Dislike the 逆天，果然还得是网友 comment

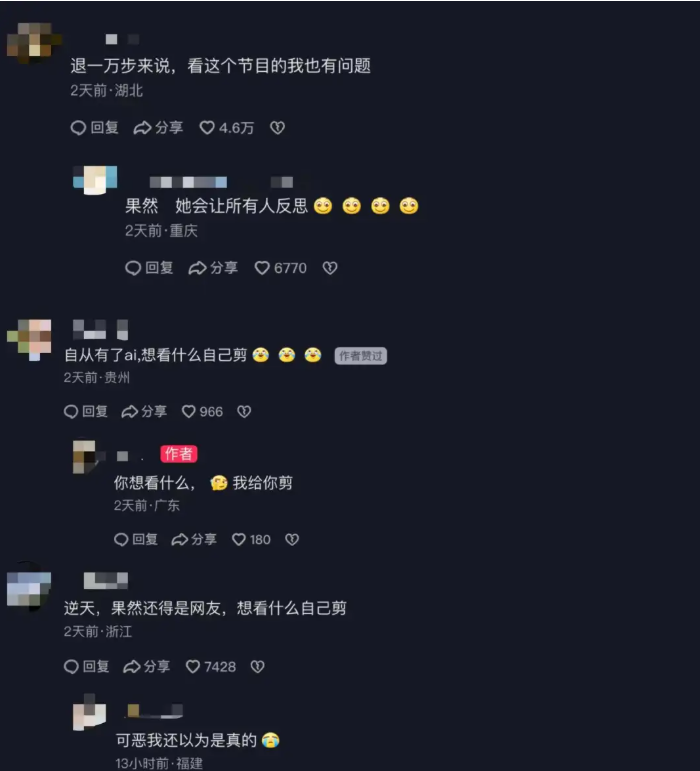point(257,666)
